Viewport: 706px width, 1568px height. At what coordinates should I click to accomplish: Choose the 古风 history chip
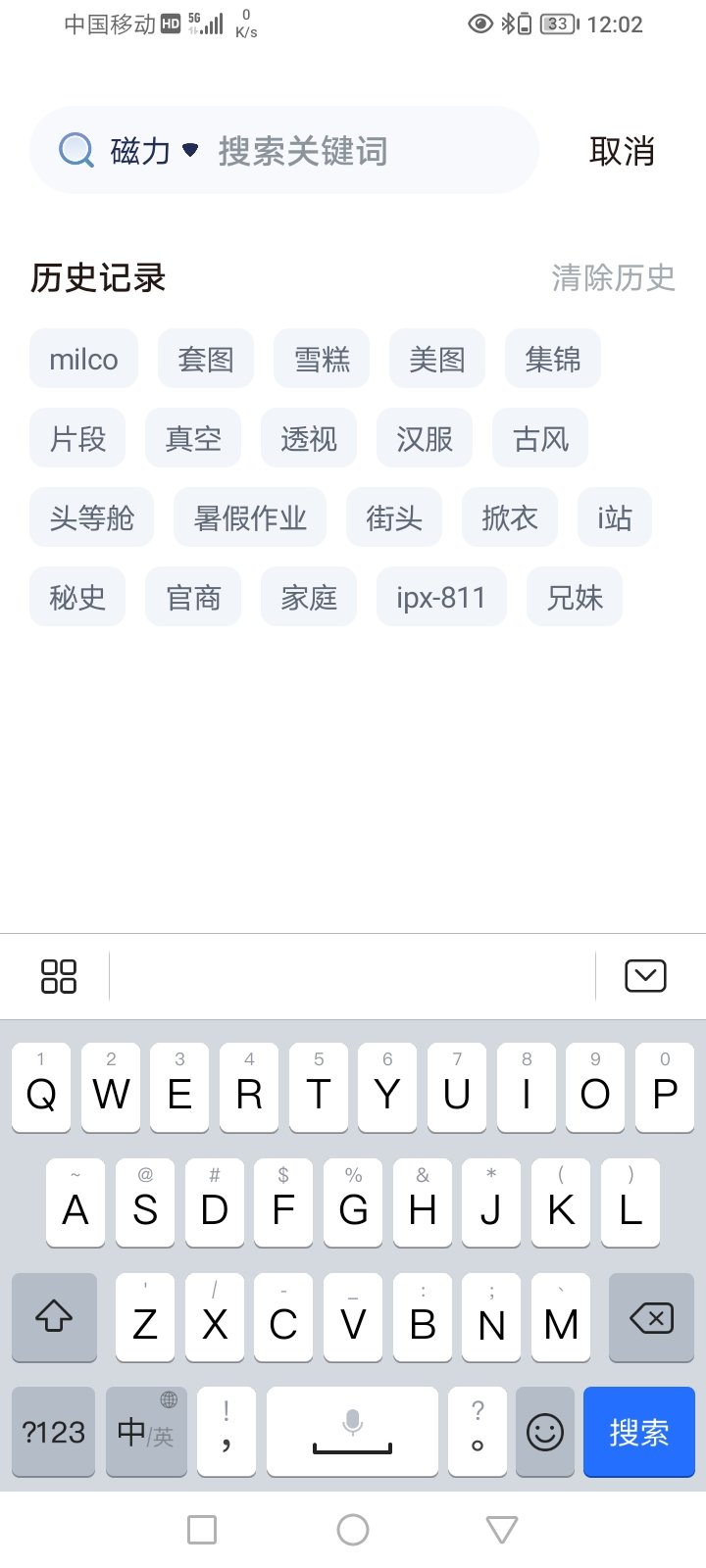[x=540, y=439]
